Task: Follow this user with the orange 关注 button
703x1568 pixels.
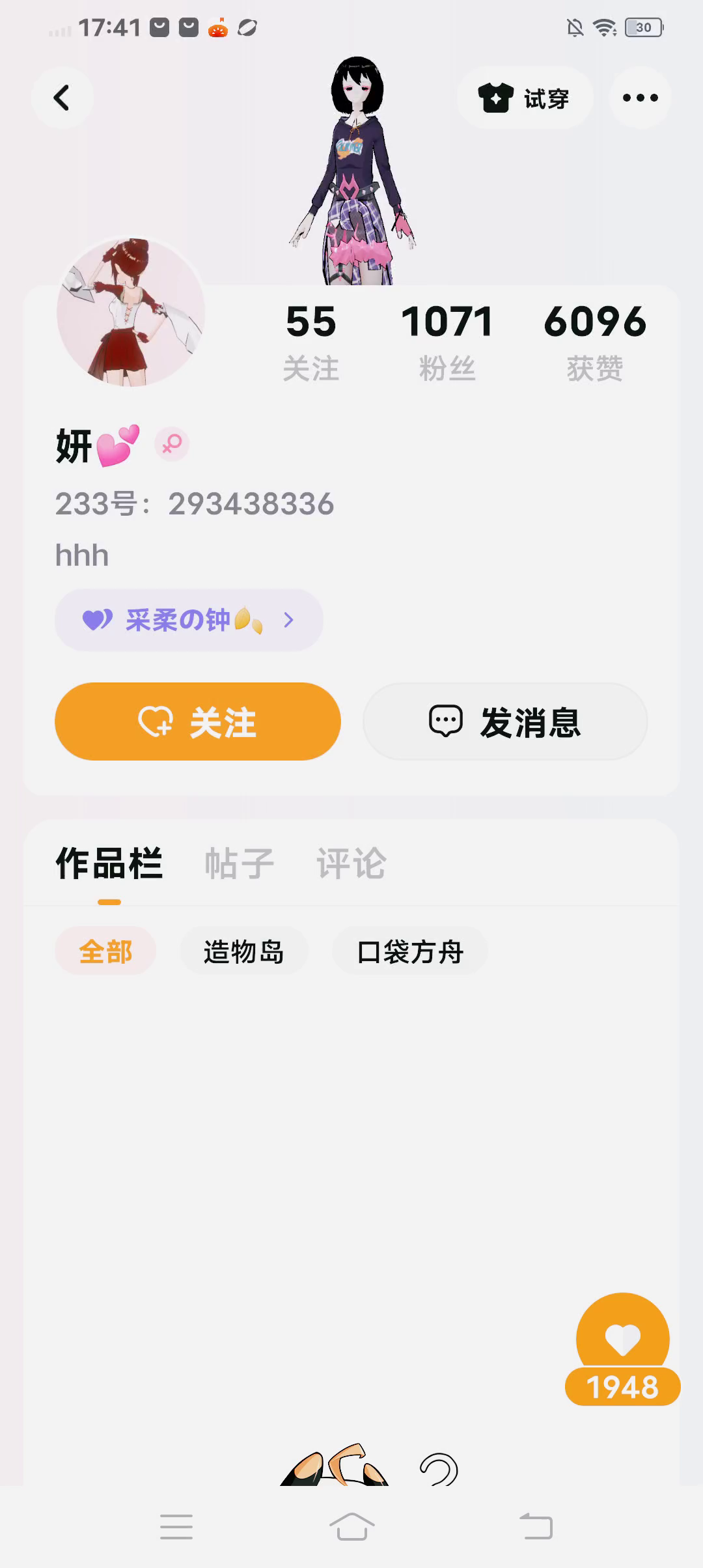Action: [198, 721]
